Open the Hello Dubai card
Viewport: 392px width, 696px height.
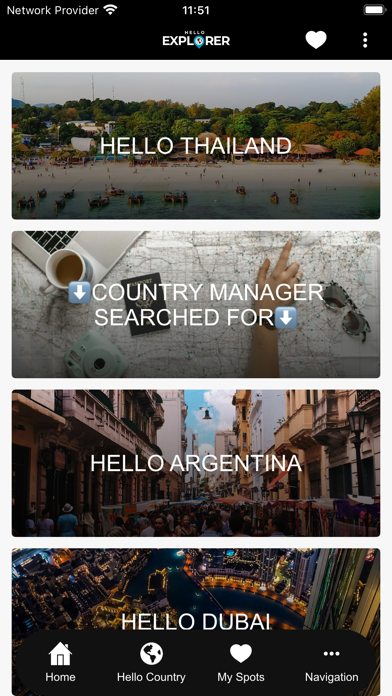coord(196,588)
